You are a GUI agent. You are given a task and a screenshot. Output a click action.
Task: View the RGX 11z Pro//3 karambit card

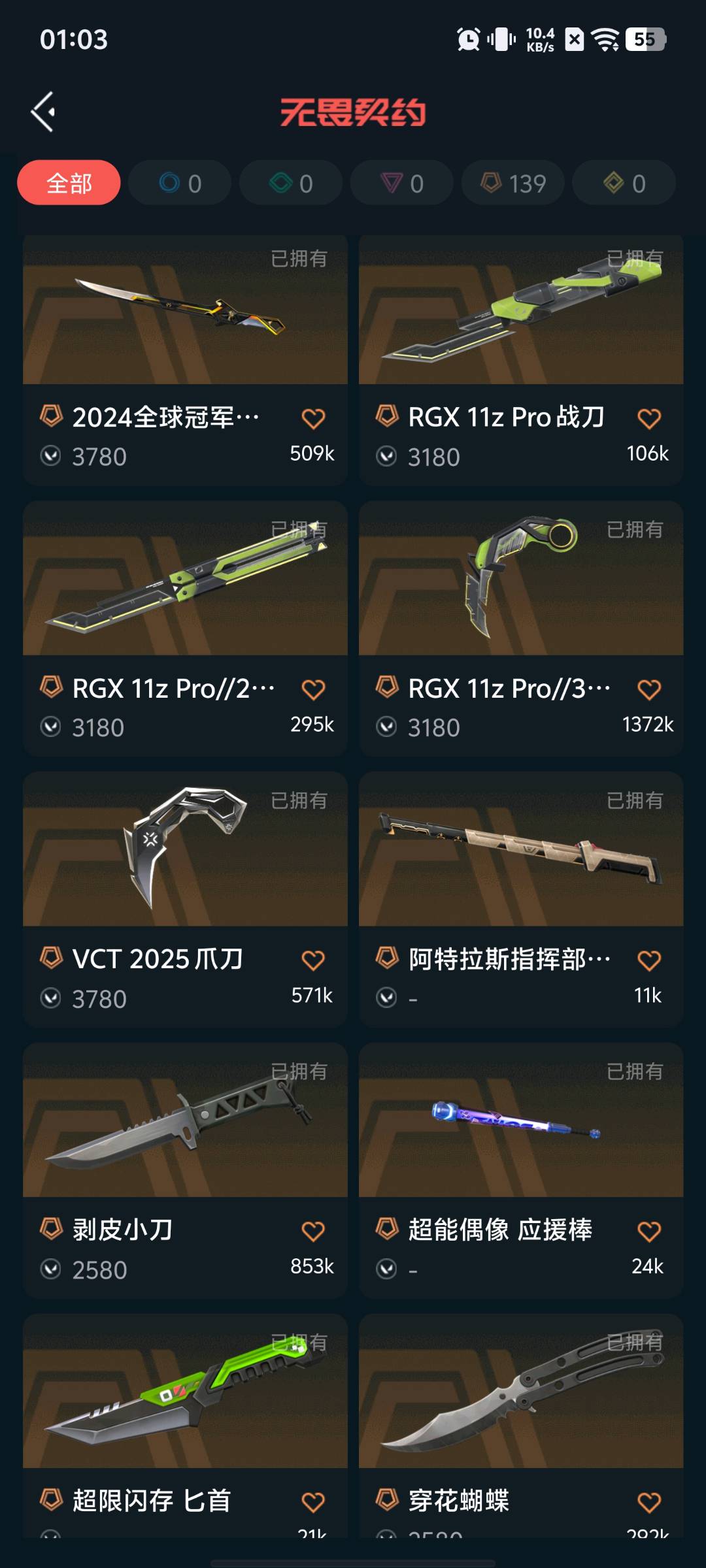(x=520, y=580)
